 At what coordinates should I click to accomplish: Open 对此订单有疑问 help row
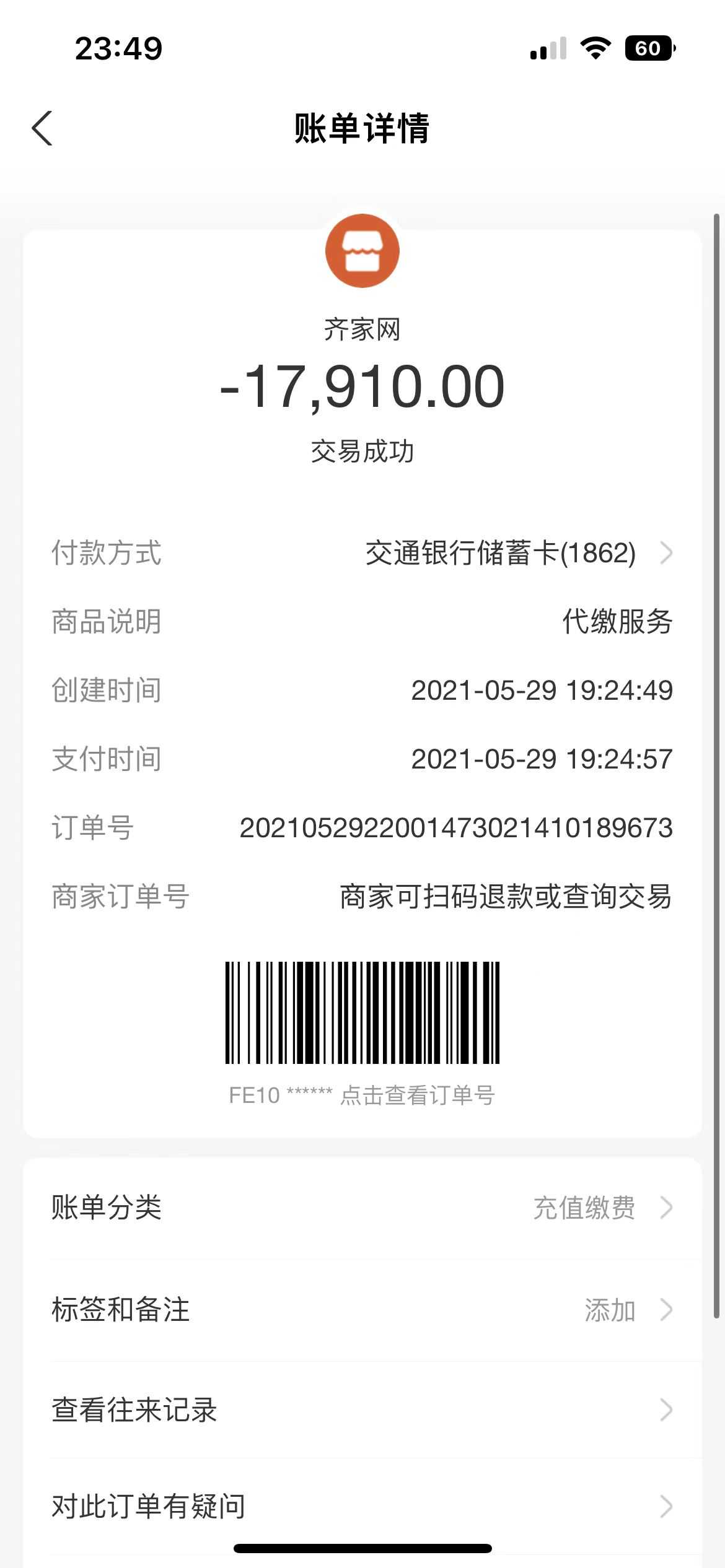(362, 1506)
